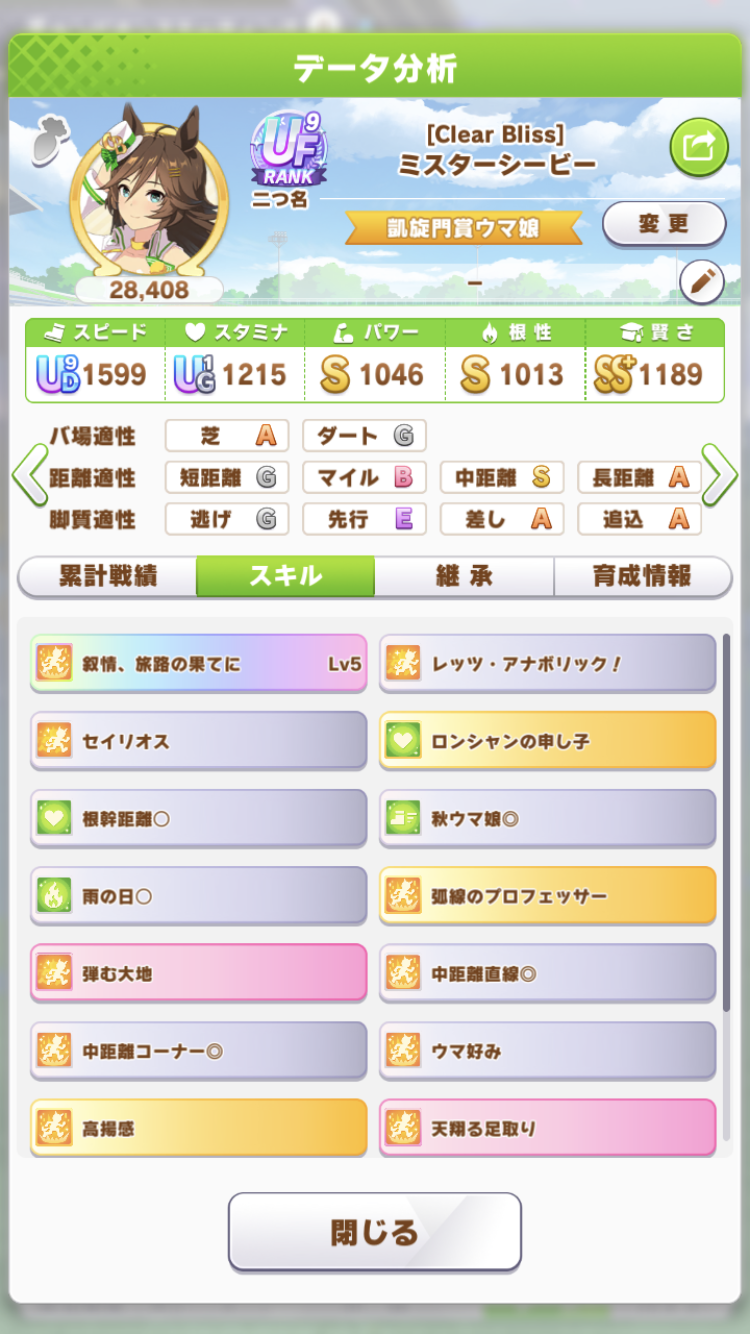Switch to the 累計戦績 tab
The height and width of the screenshot is (1334, 750).
point(107,576)
